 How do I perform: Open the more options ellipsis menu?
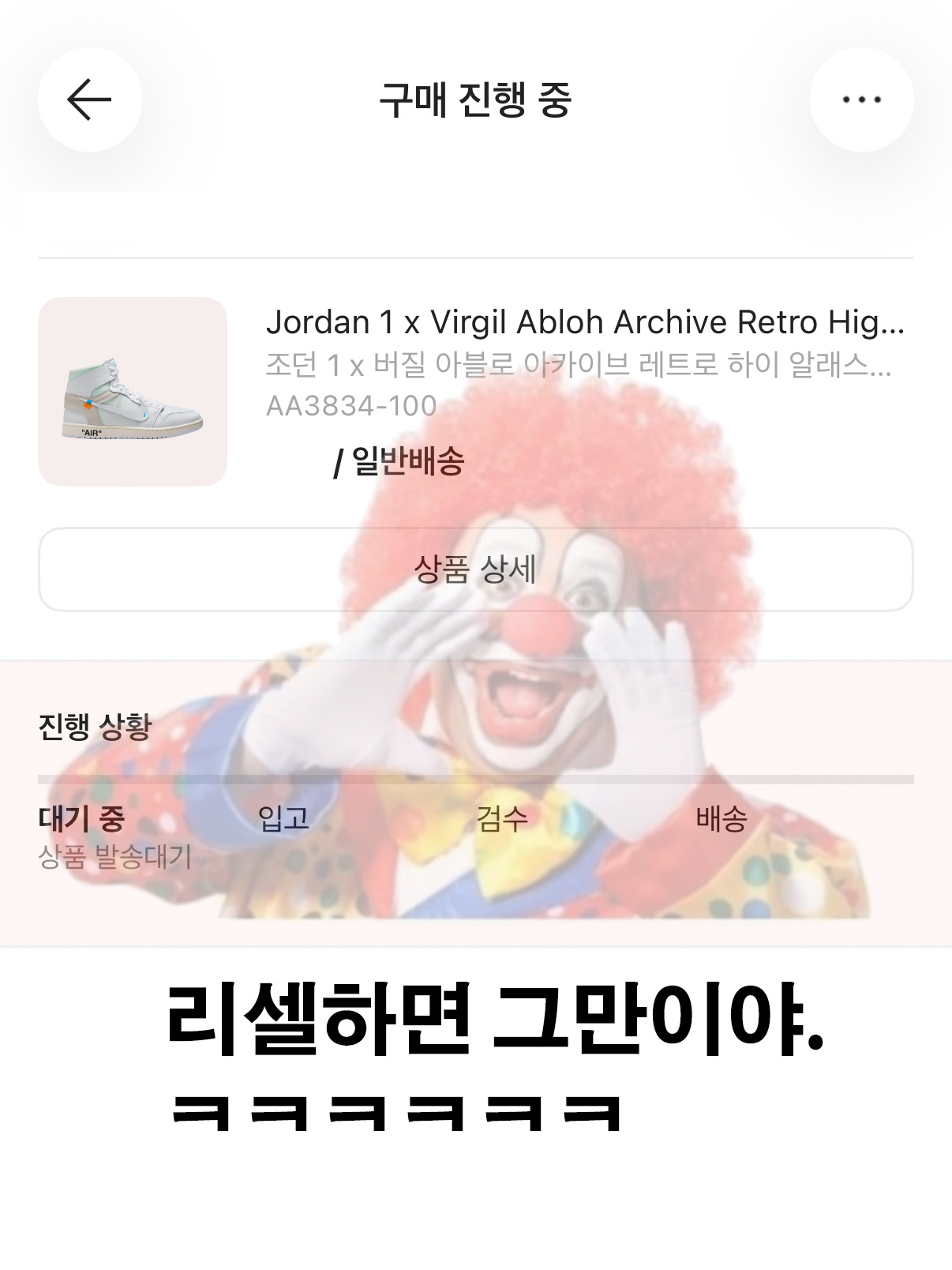(x=862, y=97)
